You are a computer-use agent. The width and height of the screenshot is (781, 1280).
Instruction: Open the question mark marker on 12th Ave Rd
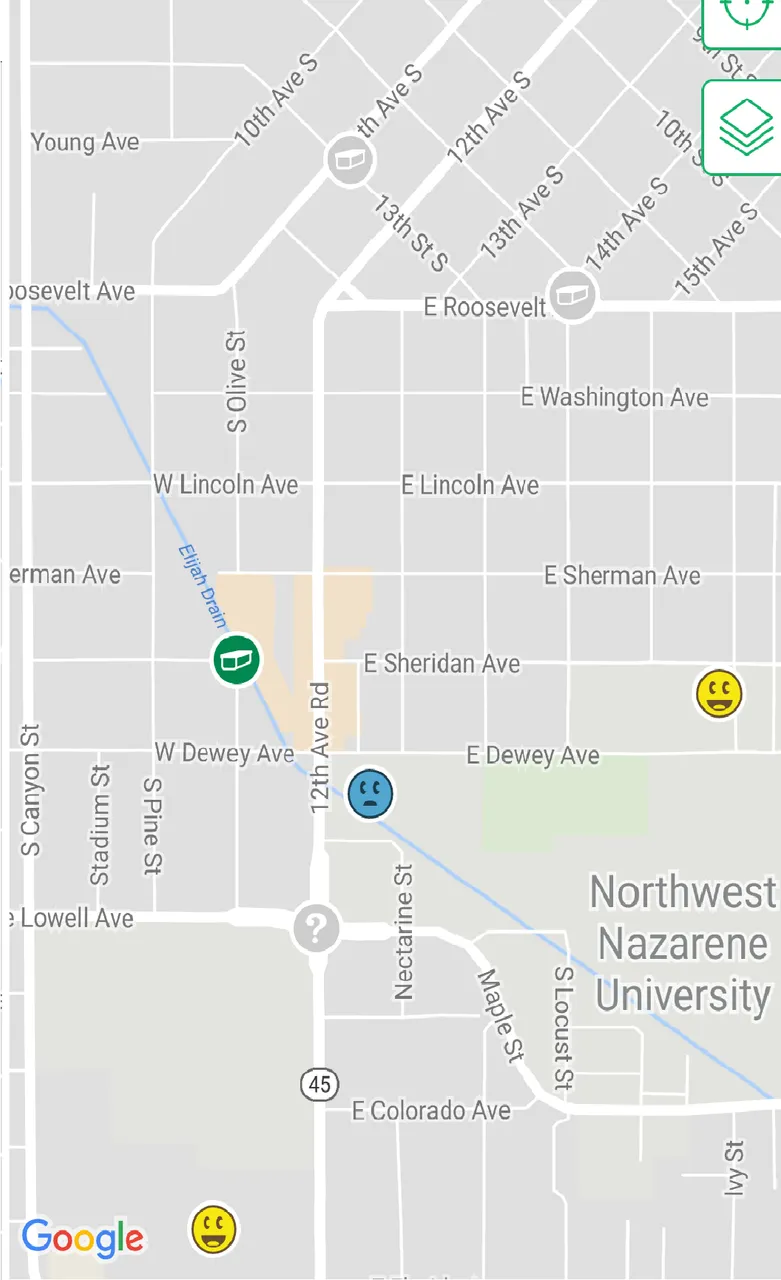point(317,930)
